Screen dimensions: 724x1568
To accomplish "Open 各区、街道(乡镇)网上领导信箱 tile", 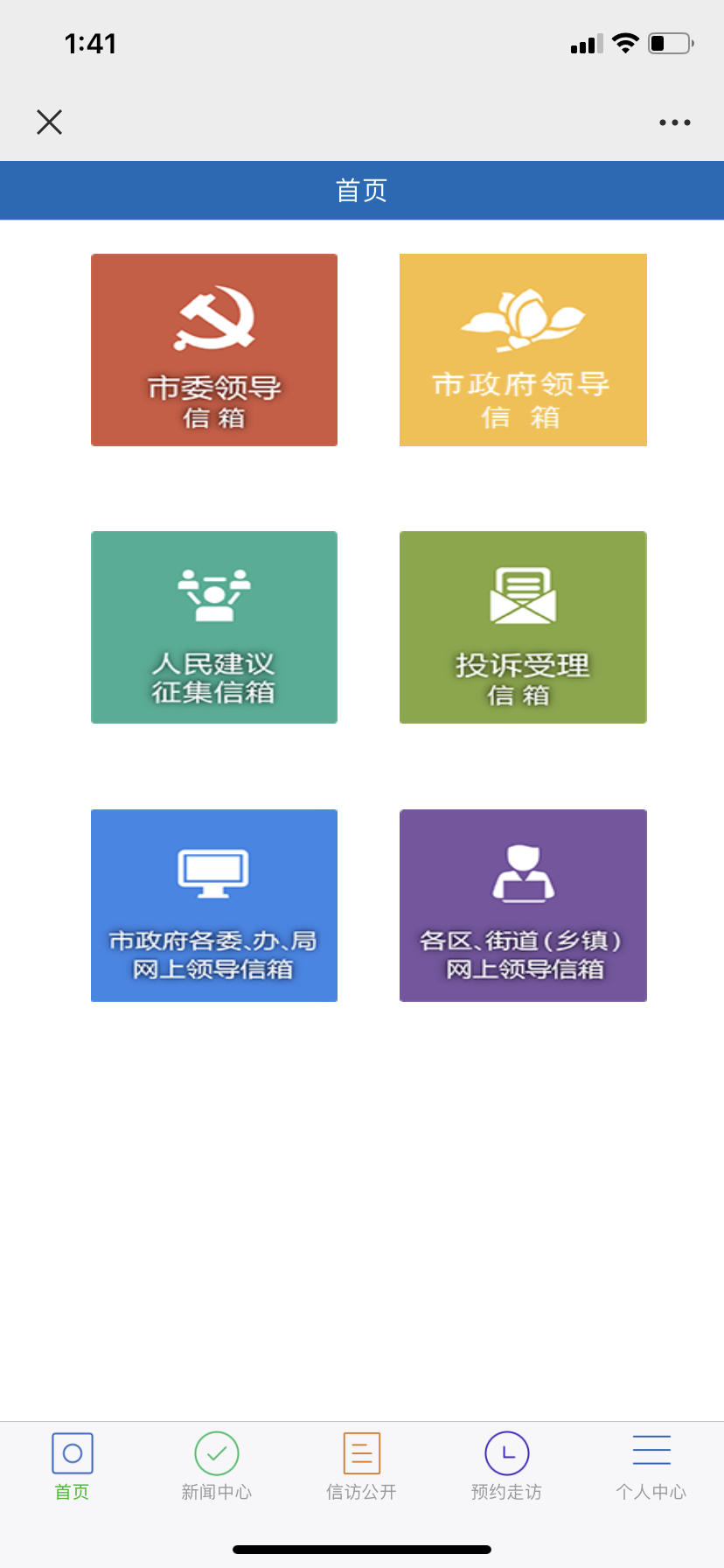I will pyautogui.click(x=523, y=906).
